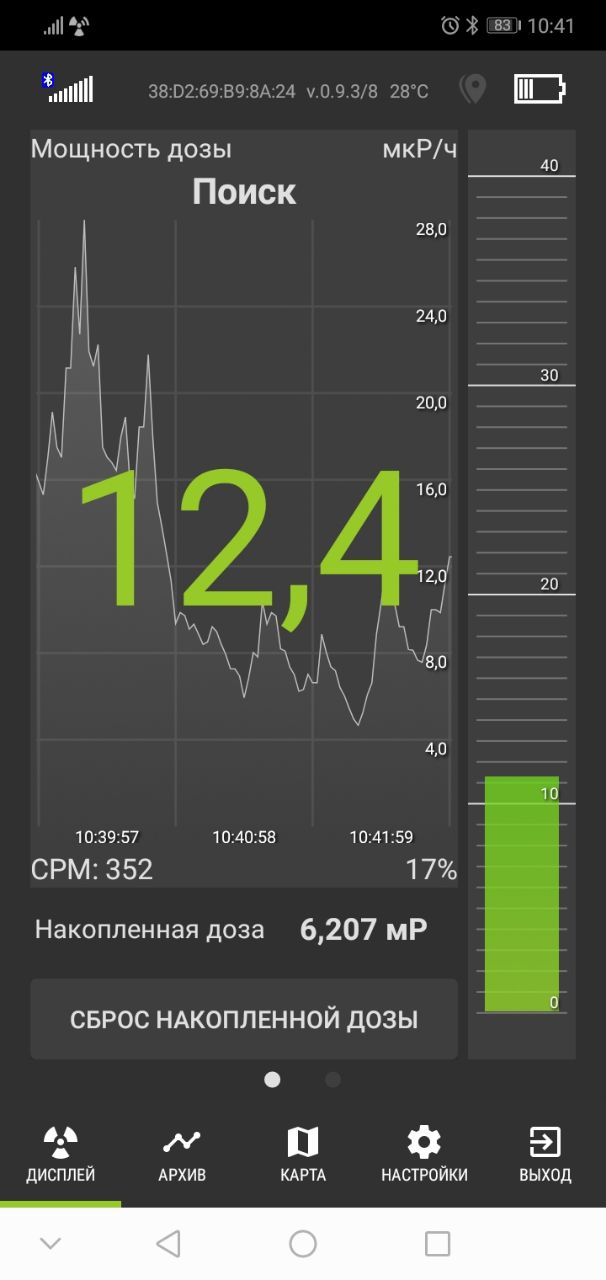Tap Выход to exit the app

tap(545, 1155)
